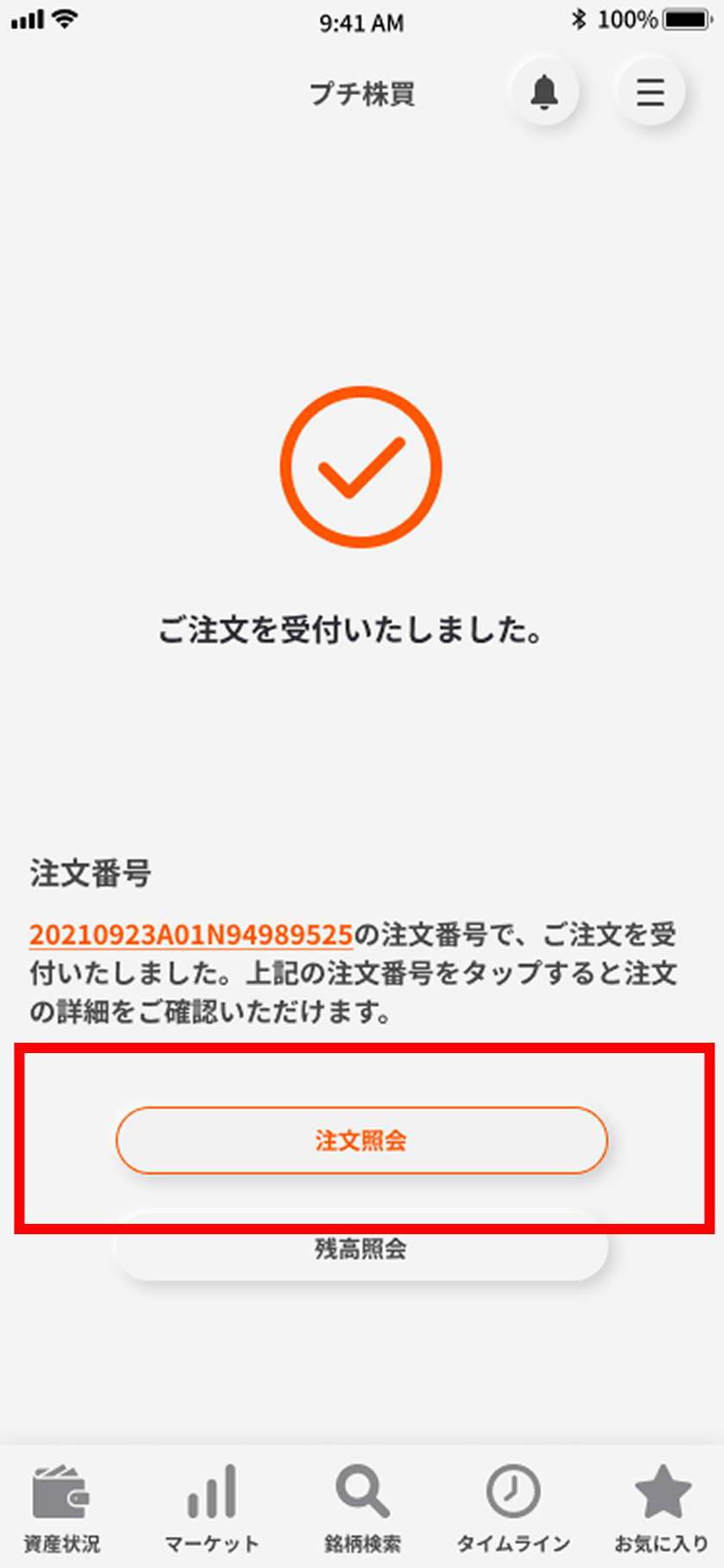Image resolution: width=724 pixels, height=1568 pixels.
Task: Switch to the 資産状況 tab
Action: click(x=61, y=1508)
